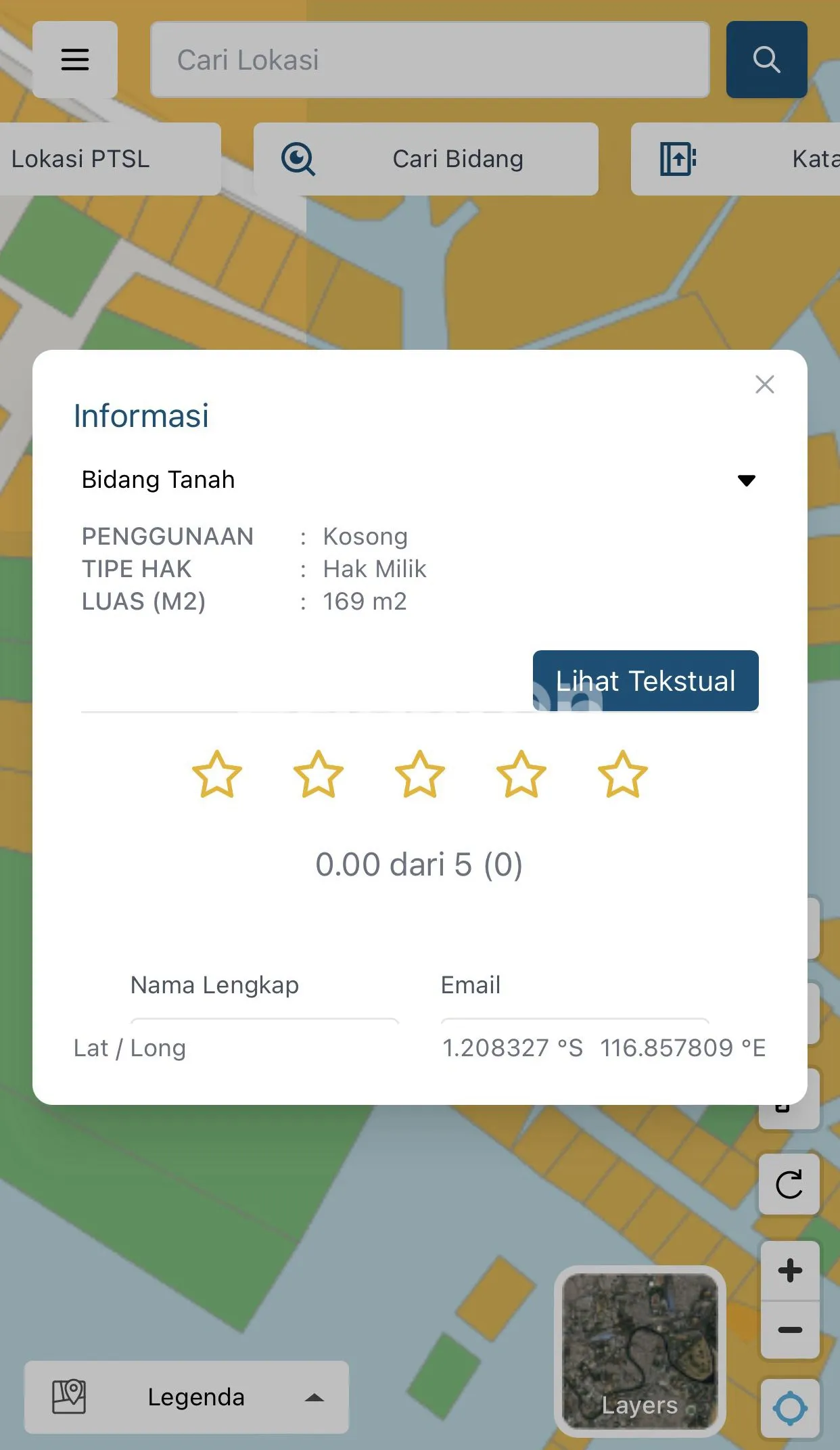840x1450 pixels.
Task: Center map on my location
Action: click(x=789, y=1409)
